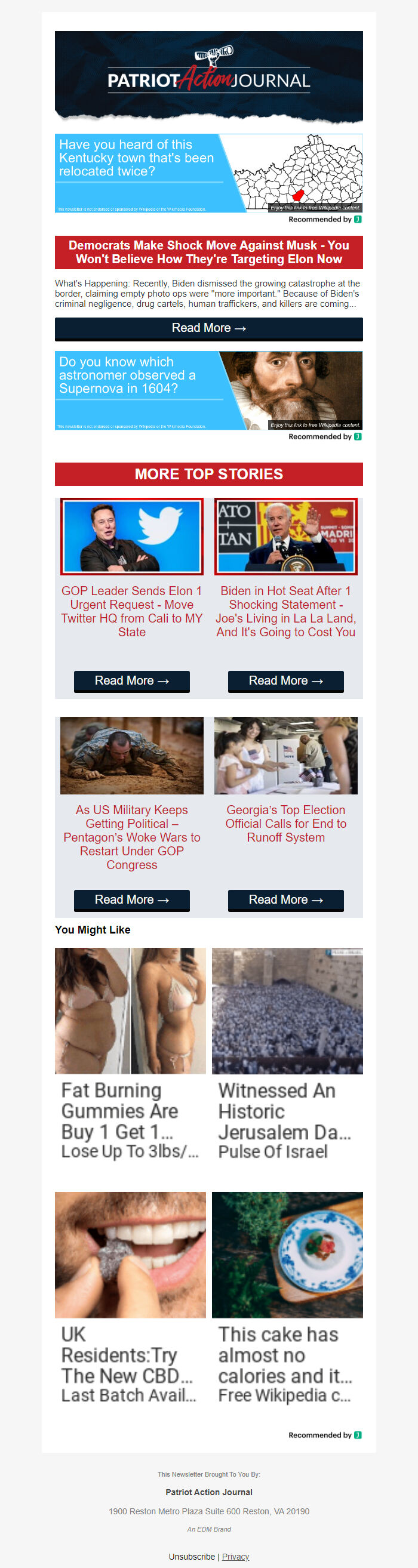
Task: Tap Read More under the Georgia runoff story
Action: point(285,899)
